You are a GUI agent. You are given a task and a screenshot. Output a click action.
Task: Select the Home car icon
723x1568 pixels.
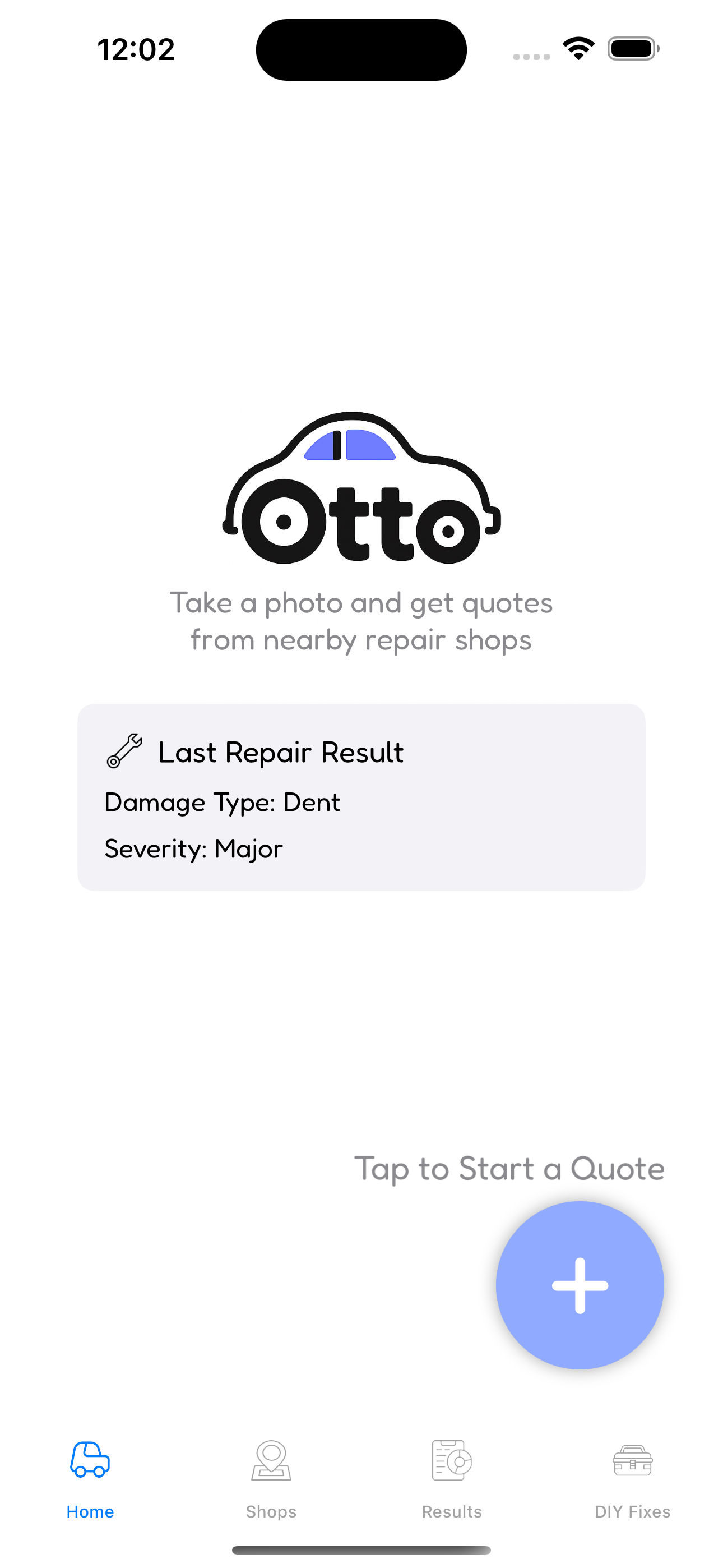pyautogui.click(x=90, y=1460)
